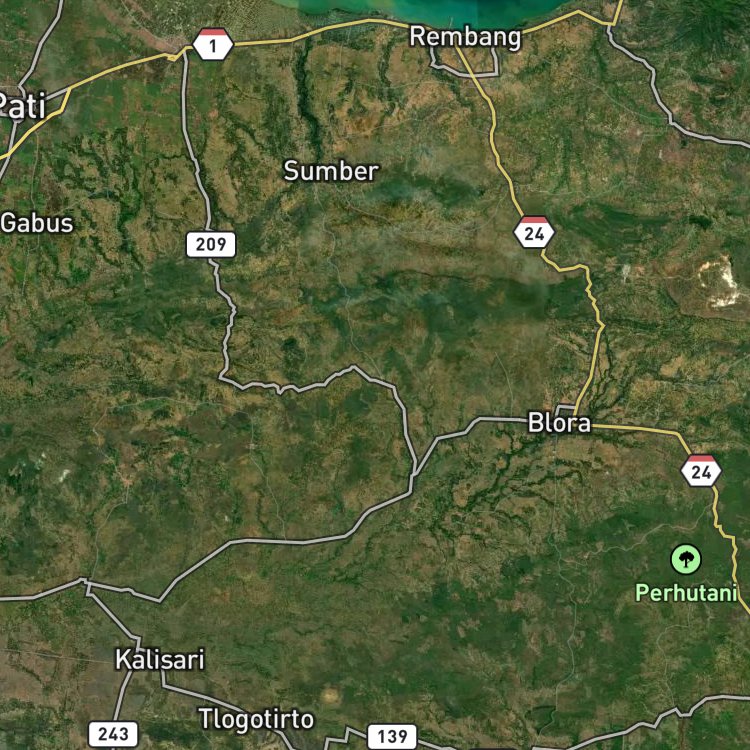Tap the Tlogotirto place label
Image resolution: width=750 pixels, height=750 pixels.
click(x=256, y=719)
